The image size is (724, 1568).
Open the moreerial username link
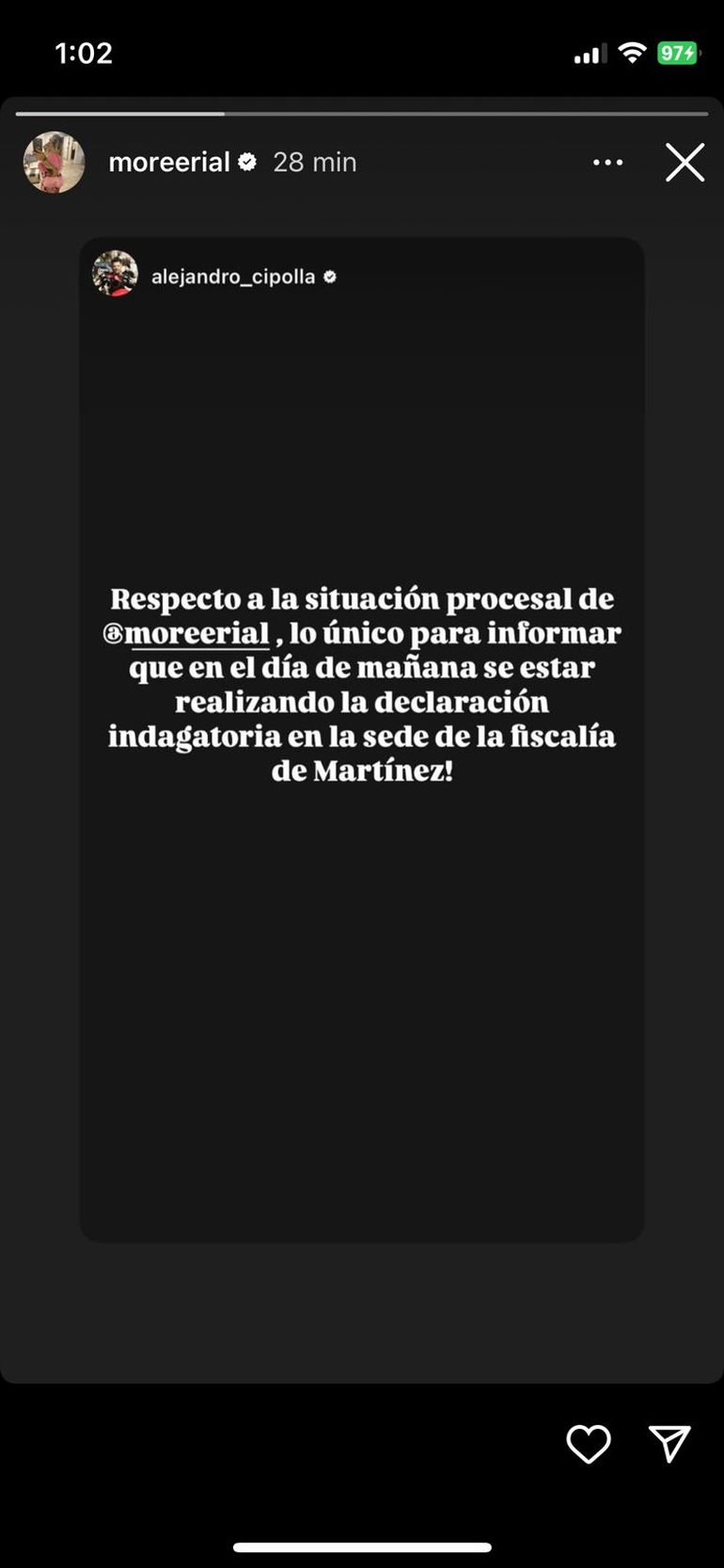[169, 162]
